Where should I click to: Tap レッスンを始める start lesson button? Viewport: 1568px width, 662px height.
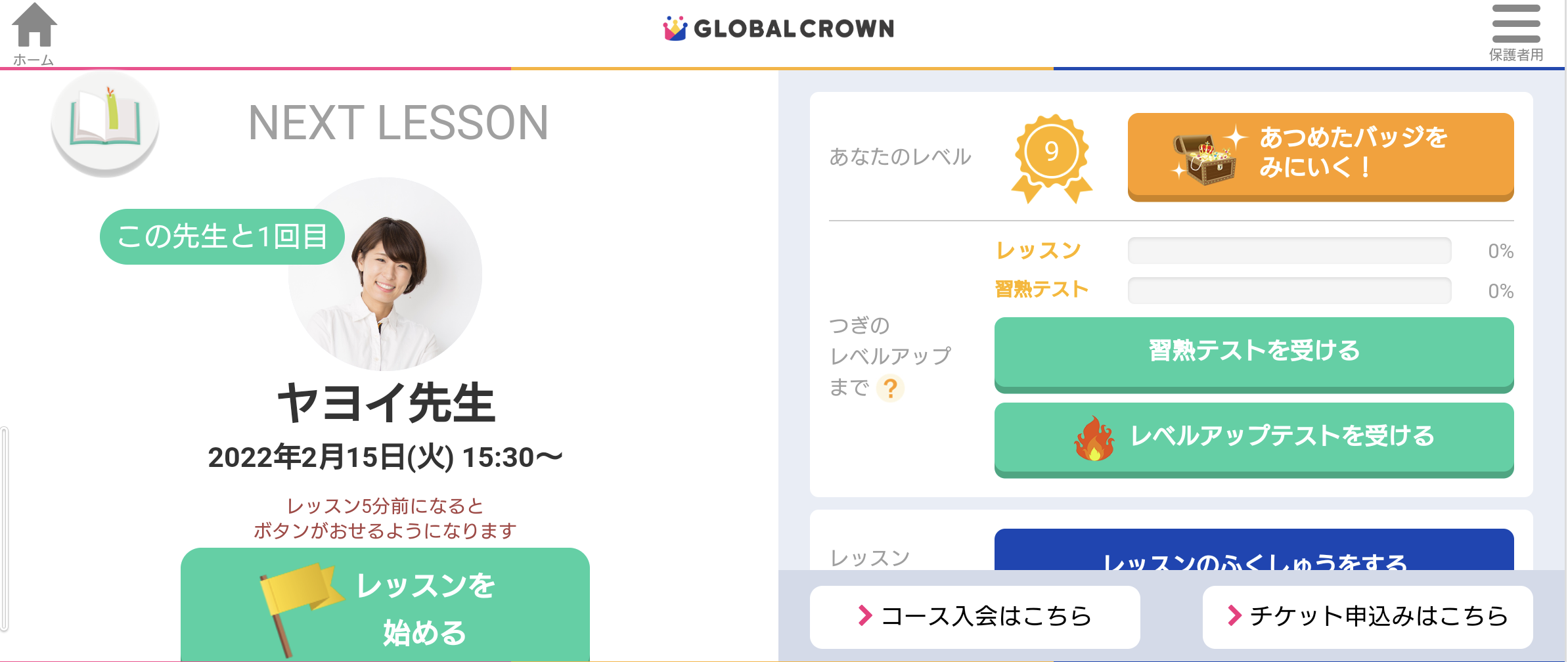tap(385, 607)
